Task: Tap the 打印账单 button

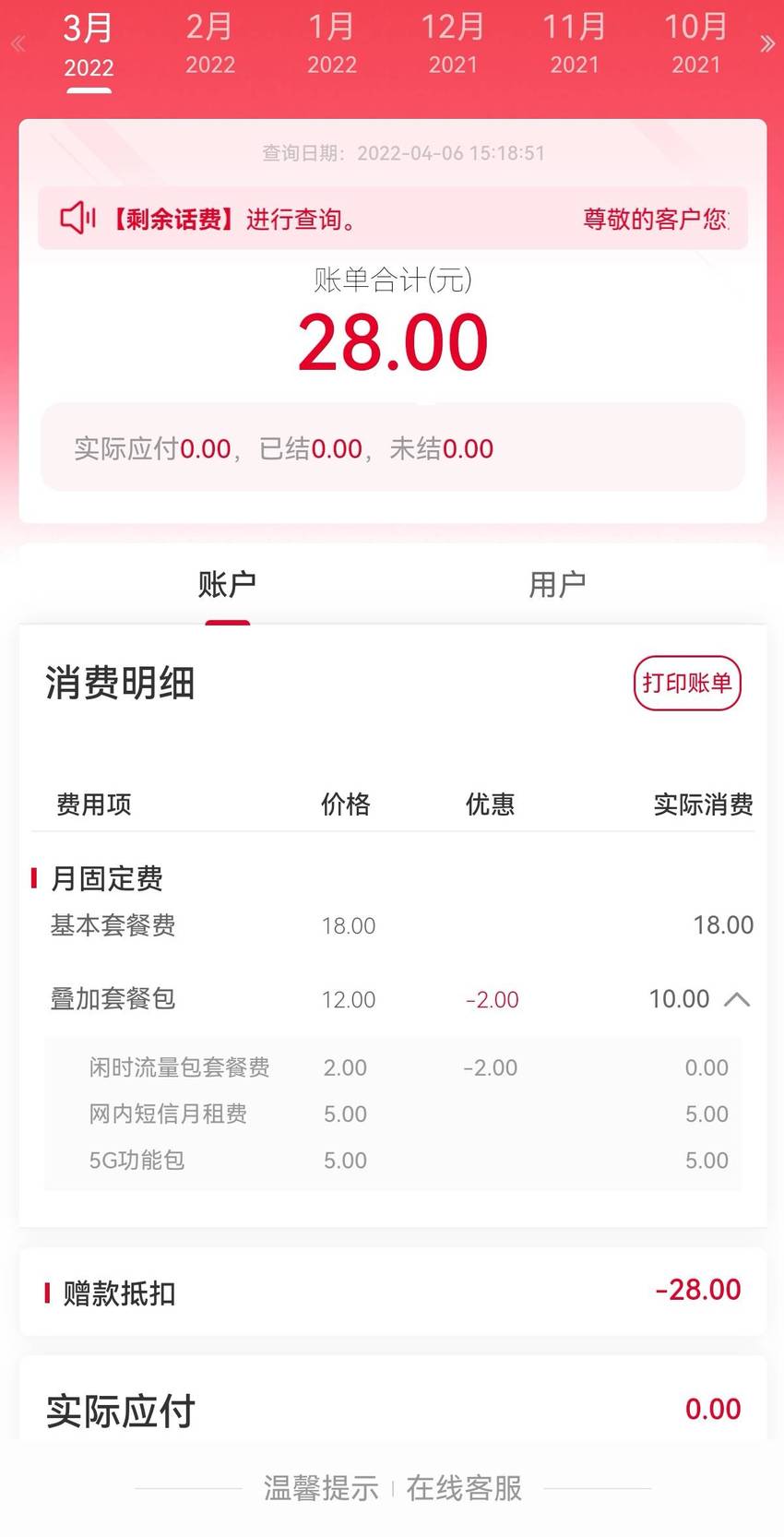Action: (687, 683)
